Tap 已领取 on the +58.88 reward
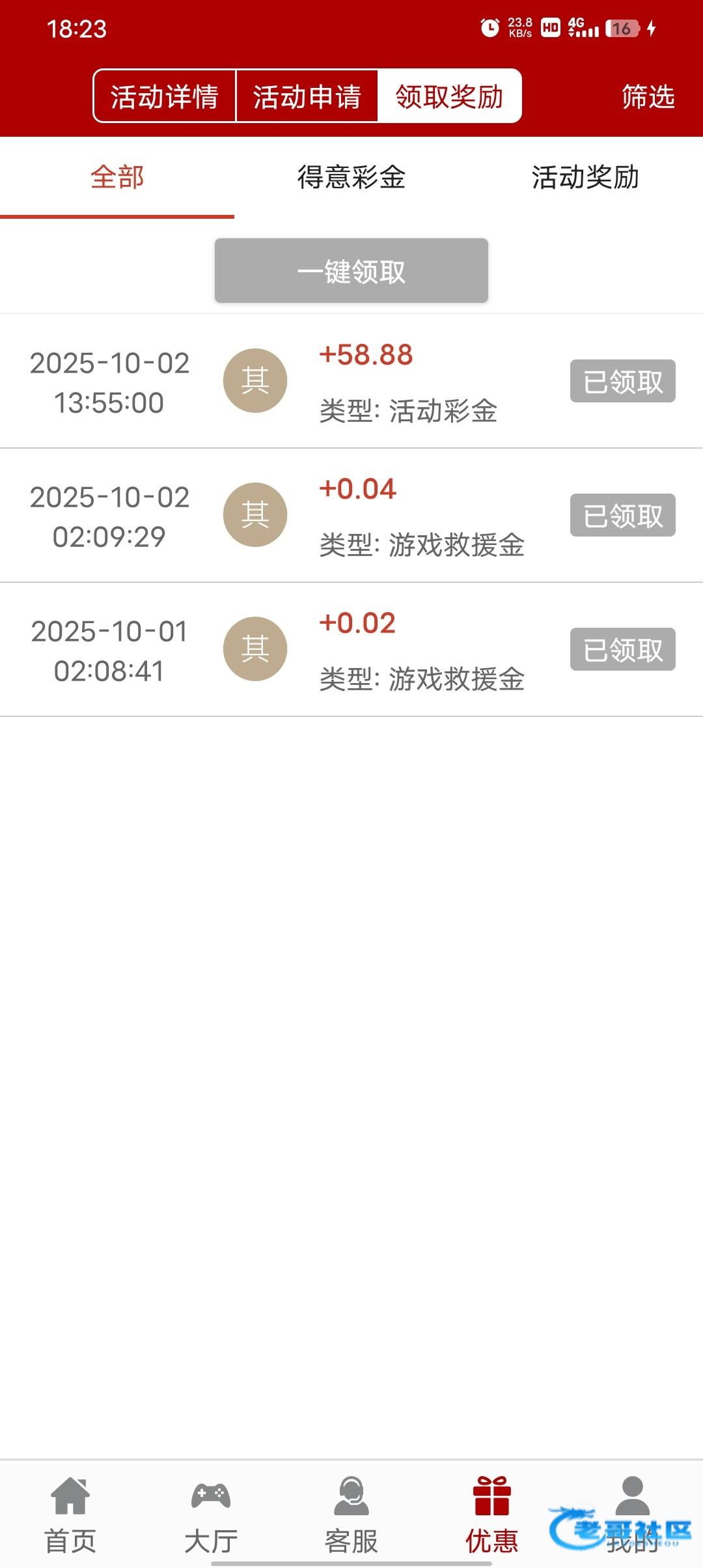 click(622, 382)
